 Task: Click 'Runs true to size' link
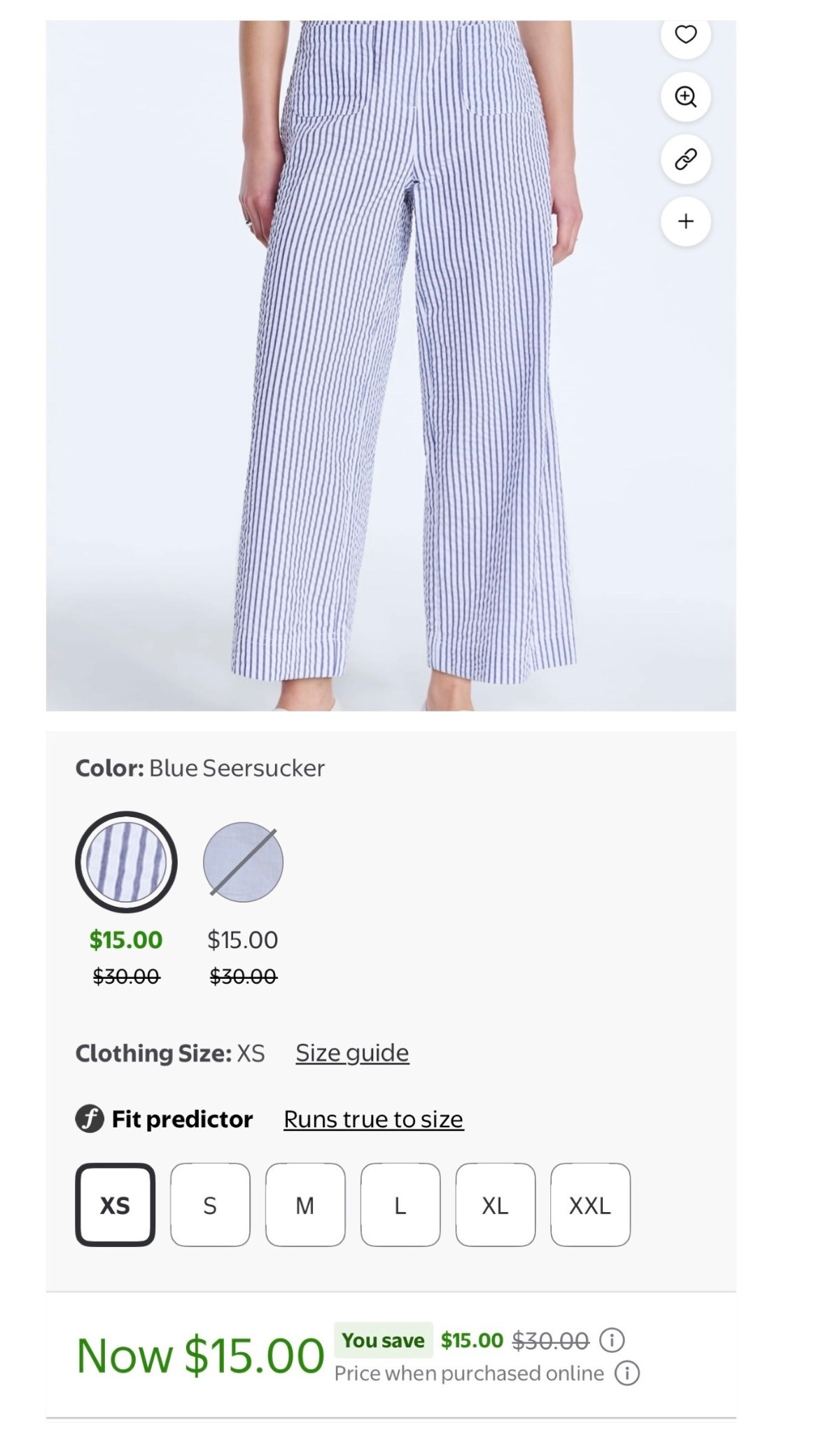tap(372, 1118)
